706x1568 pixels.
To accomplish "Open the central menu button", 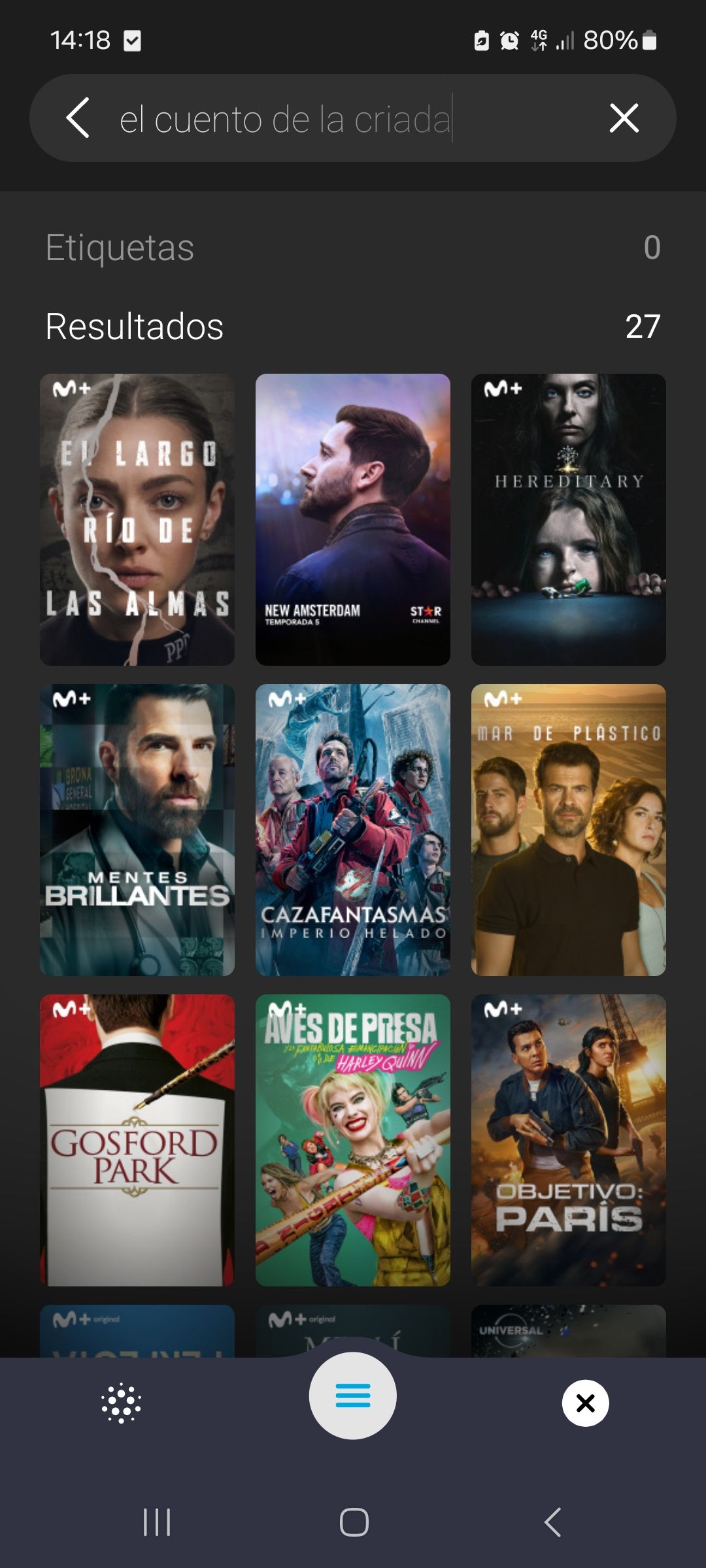I will pyautogui.click(x=353, y=1396).
